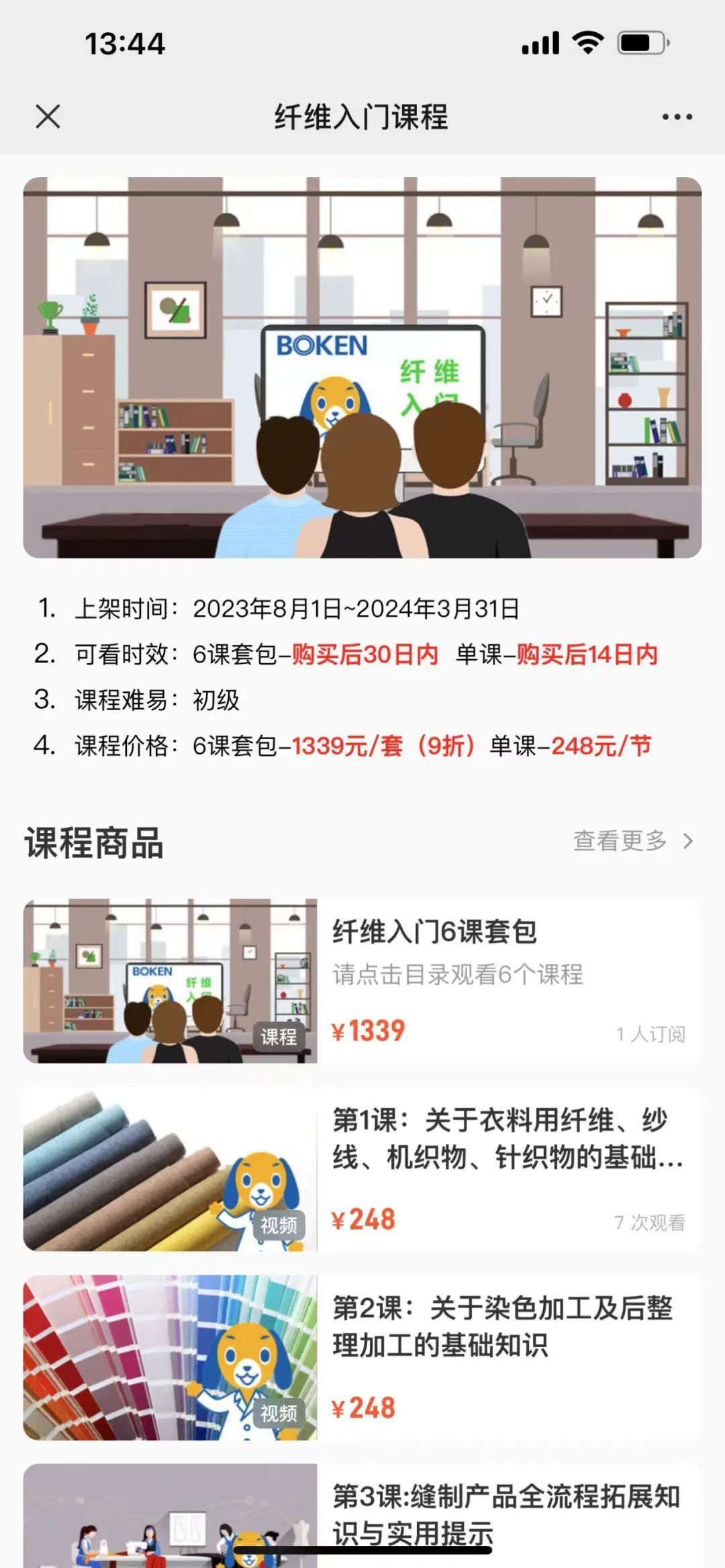Screen dimensions: 725x1568
Task: Open 第3课 on sewn product workflow
Action: pyautogui.click(x=362, y=1516)
